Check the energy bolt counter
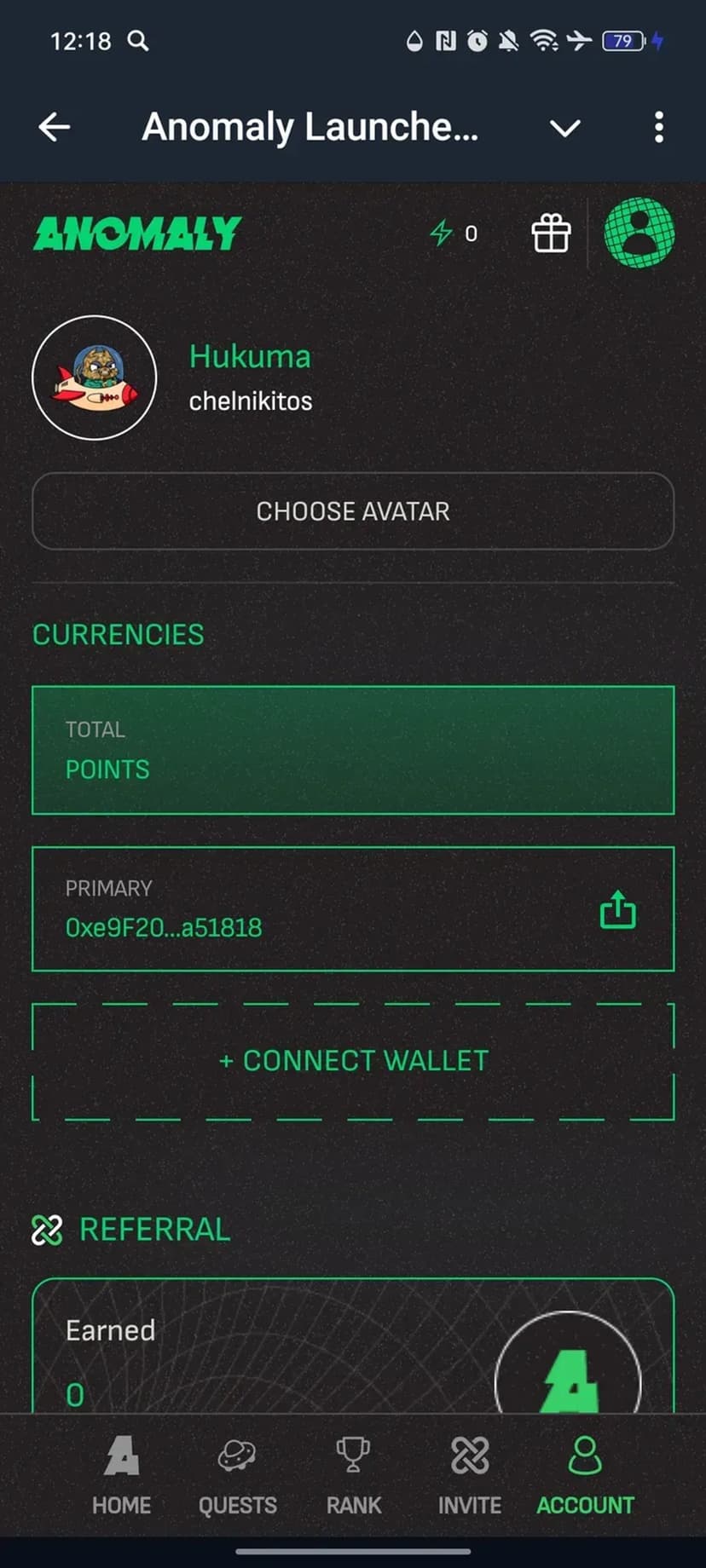Viewport: 706px width, 1568px height. click(454, 233)
